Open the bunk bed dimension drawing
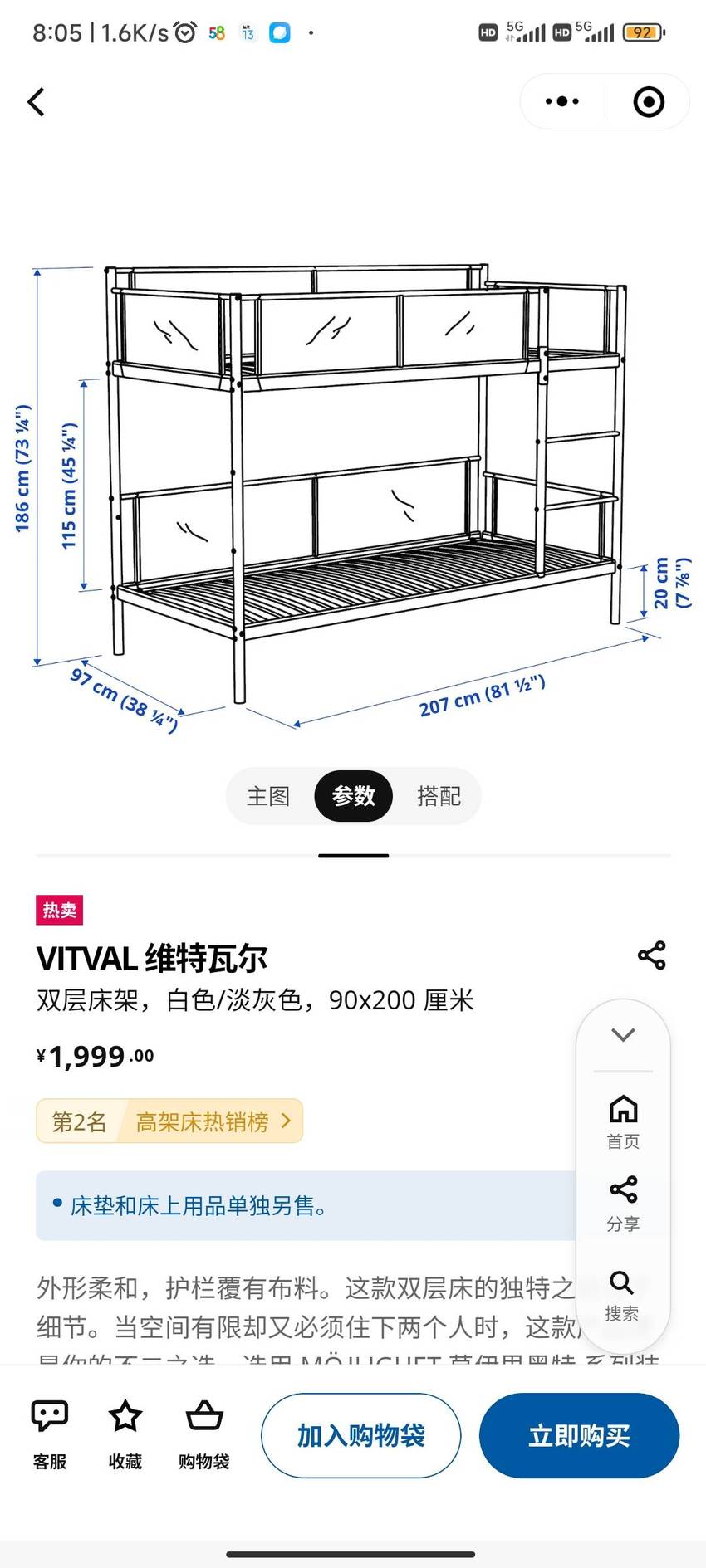 click(x=353, y=498)
